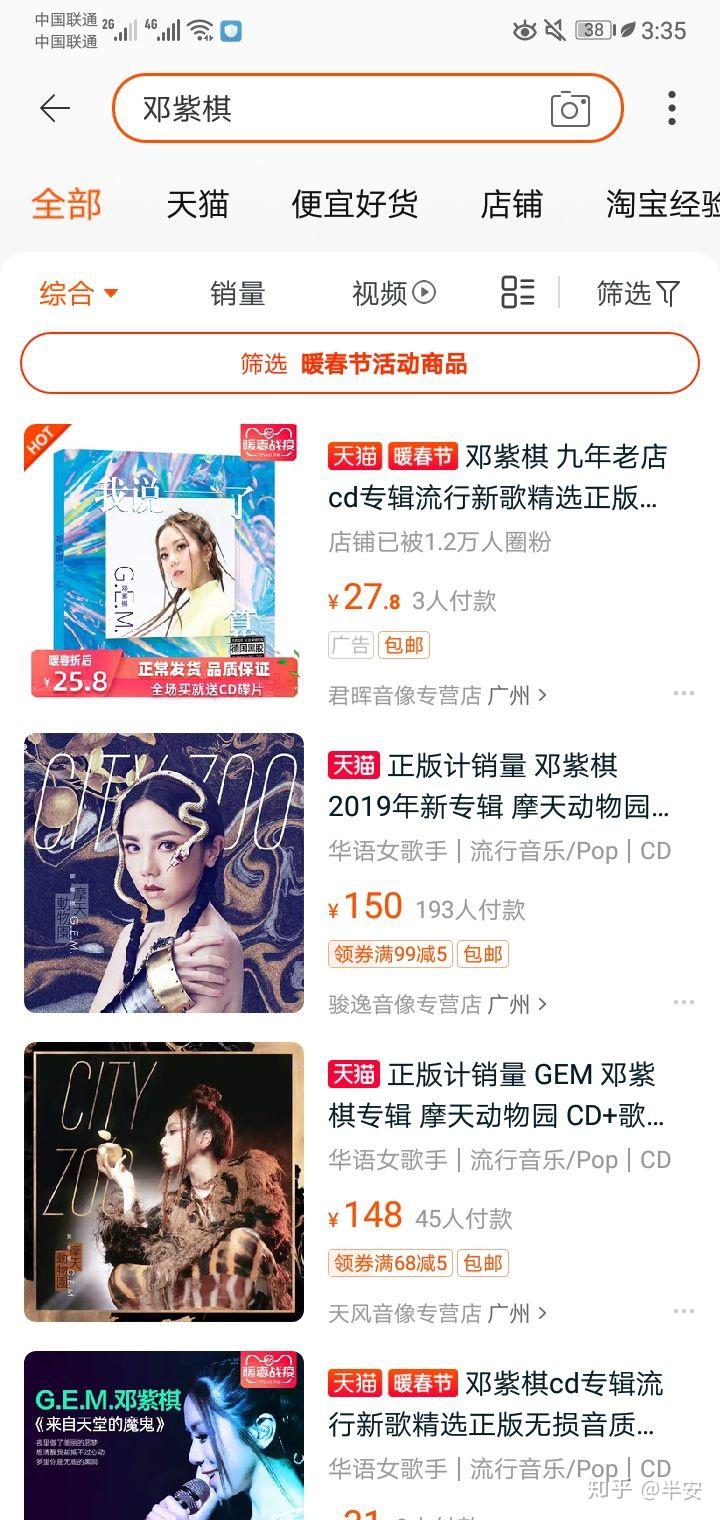Open camera image search

[x=570, y=108]
